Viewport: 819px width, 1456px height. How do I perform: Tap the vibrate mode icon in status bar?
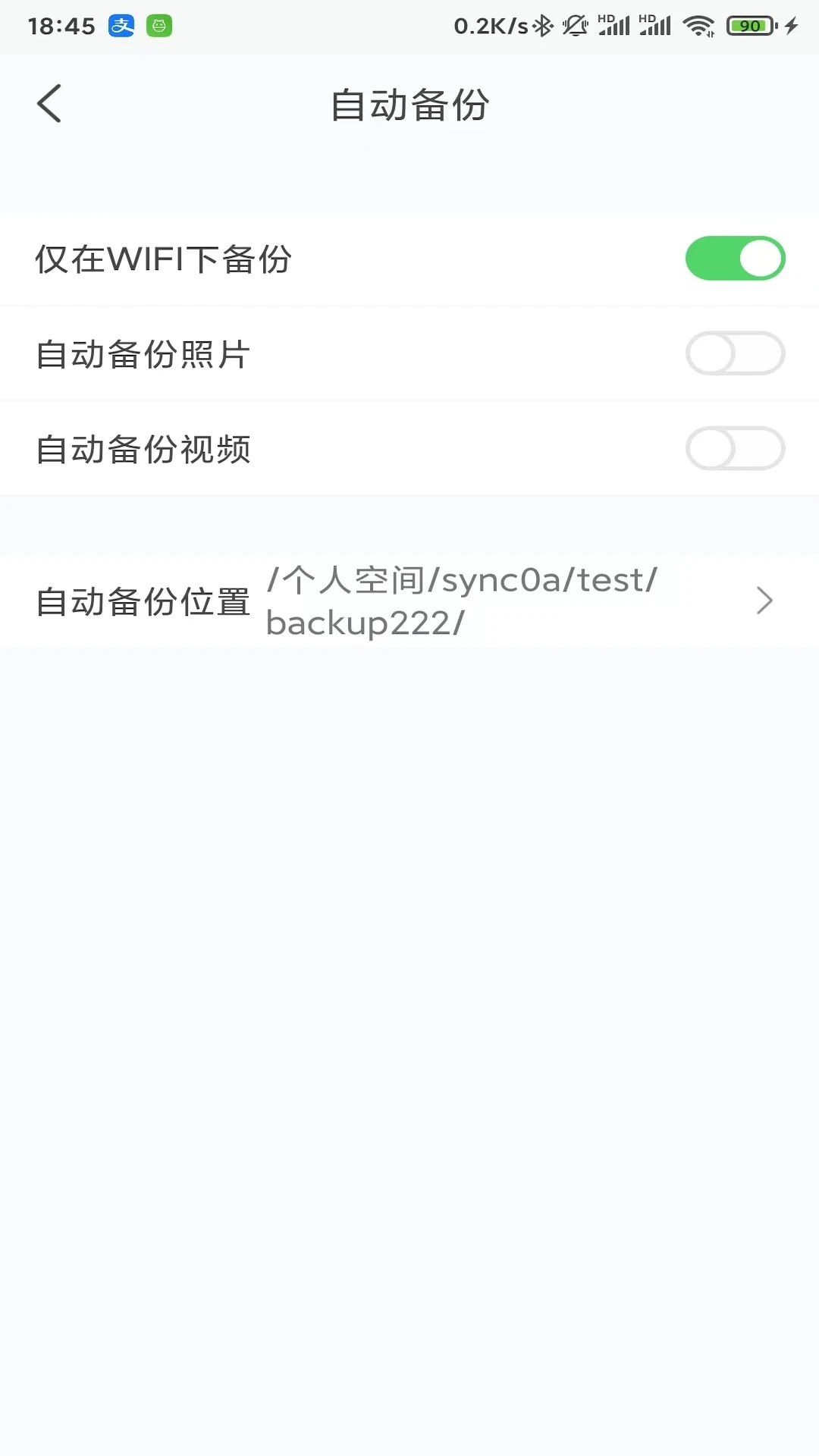(575, 27)
